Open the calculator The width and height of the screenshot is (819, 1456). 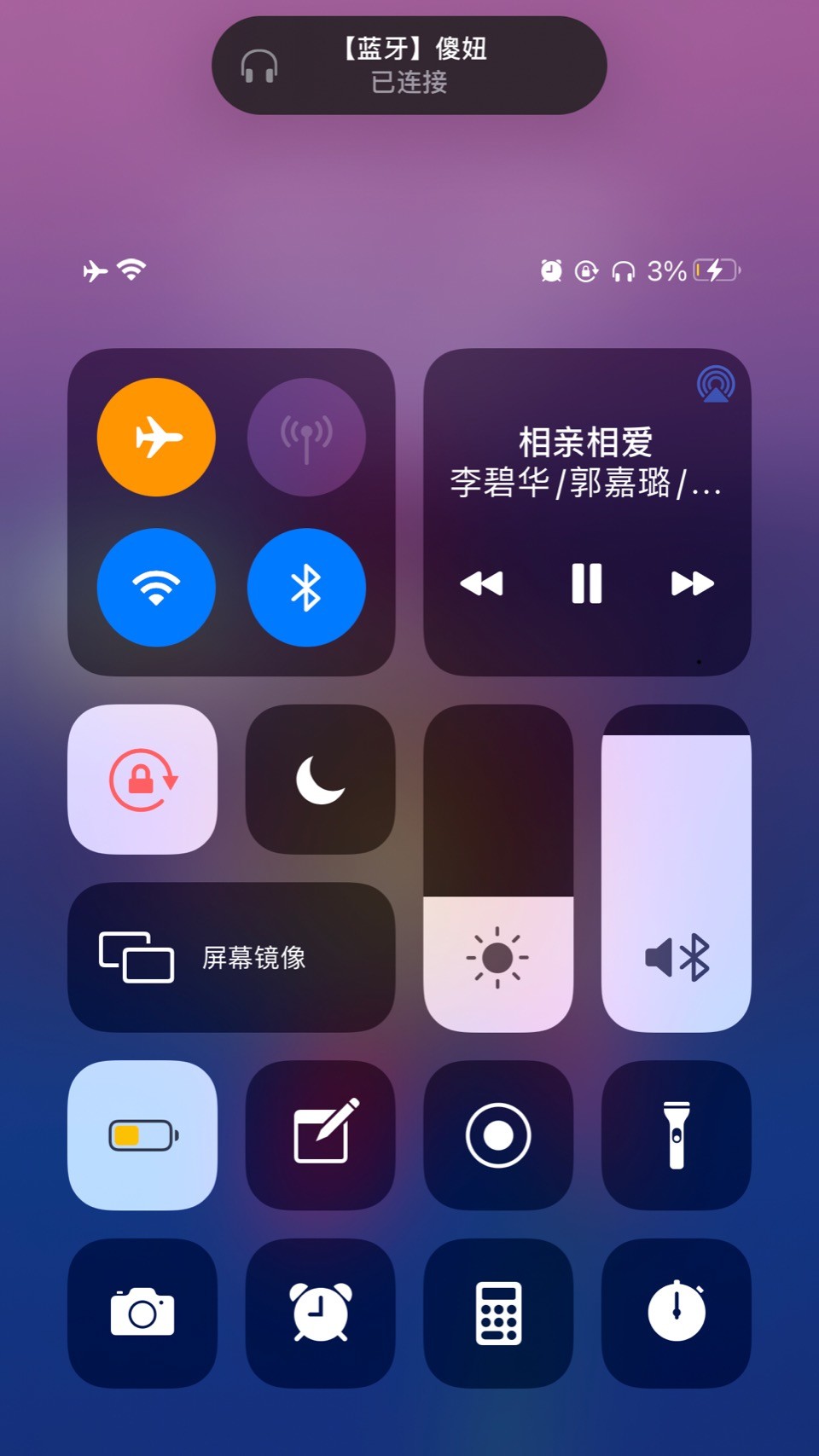[498, 1313]
